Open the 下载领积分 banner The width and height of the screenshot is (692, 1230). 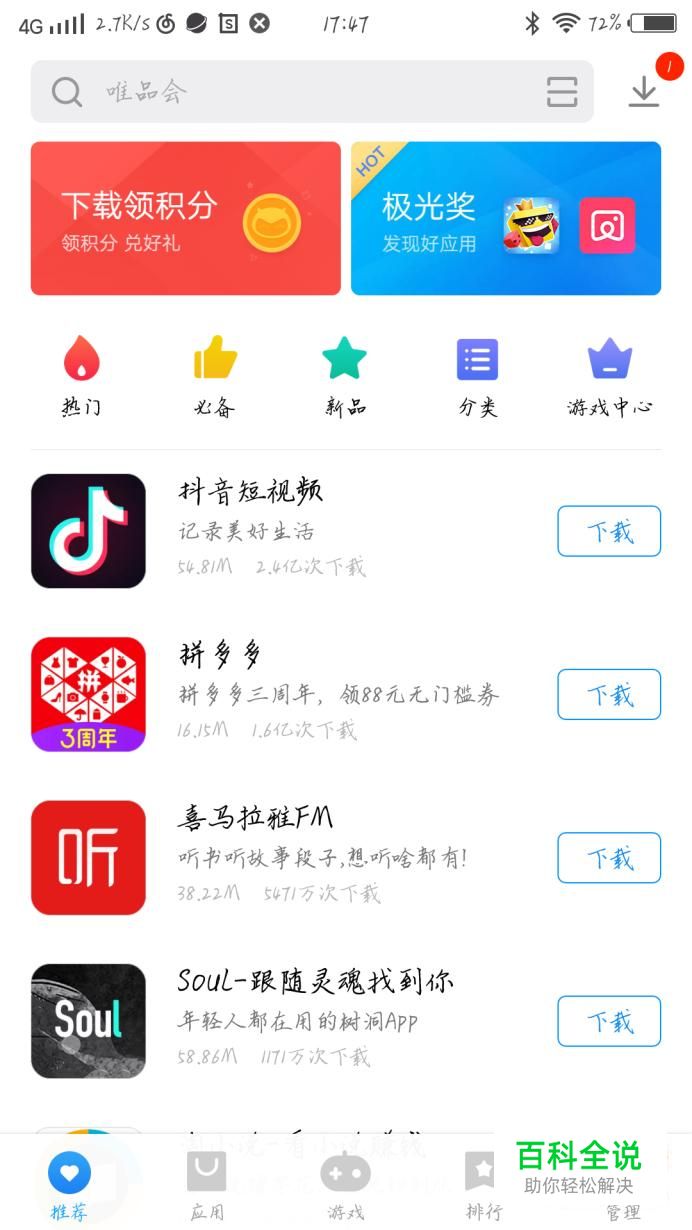click(186, 219)
